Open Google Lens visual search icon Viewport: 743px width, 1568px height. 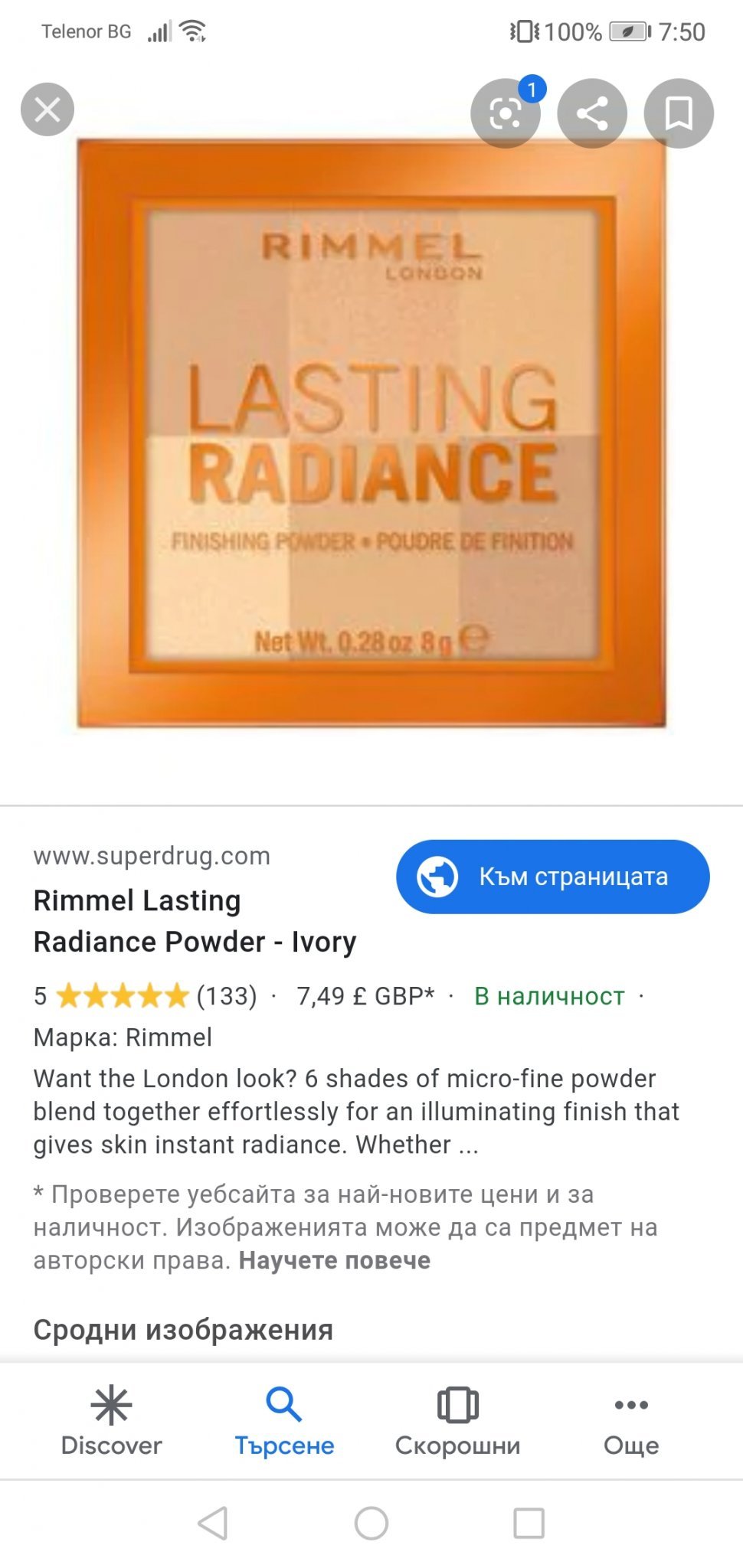[x=506, y=113]
